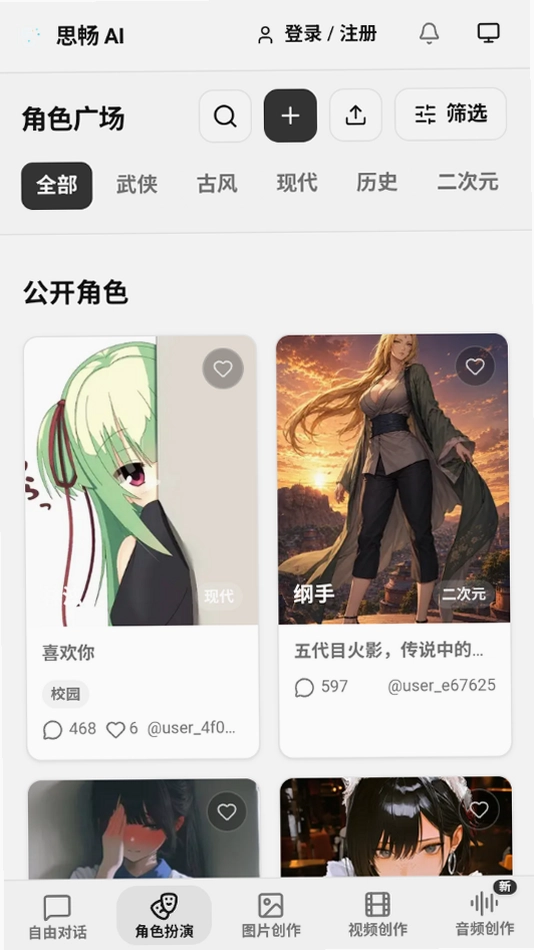The width and height of the screenshot is (534, 950).
Task: Open the 喜欢你 character card
Action: (142, 547)
